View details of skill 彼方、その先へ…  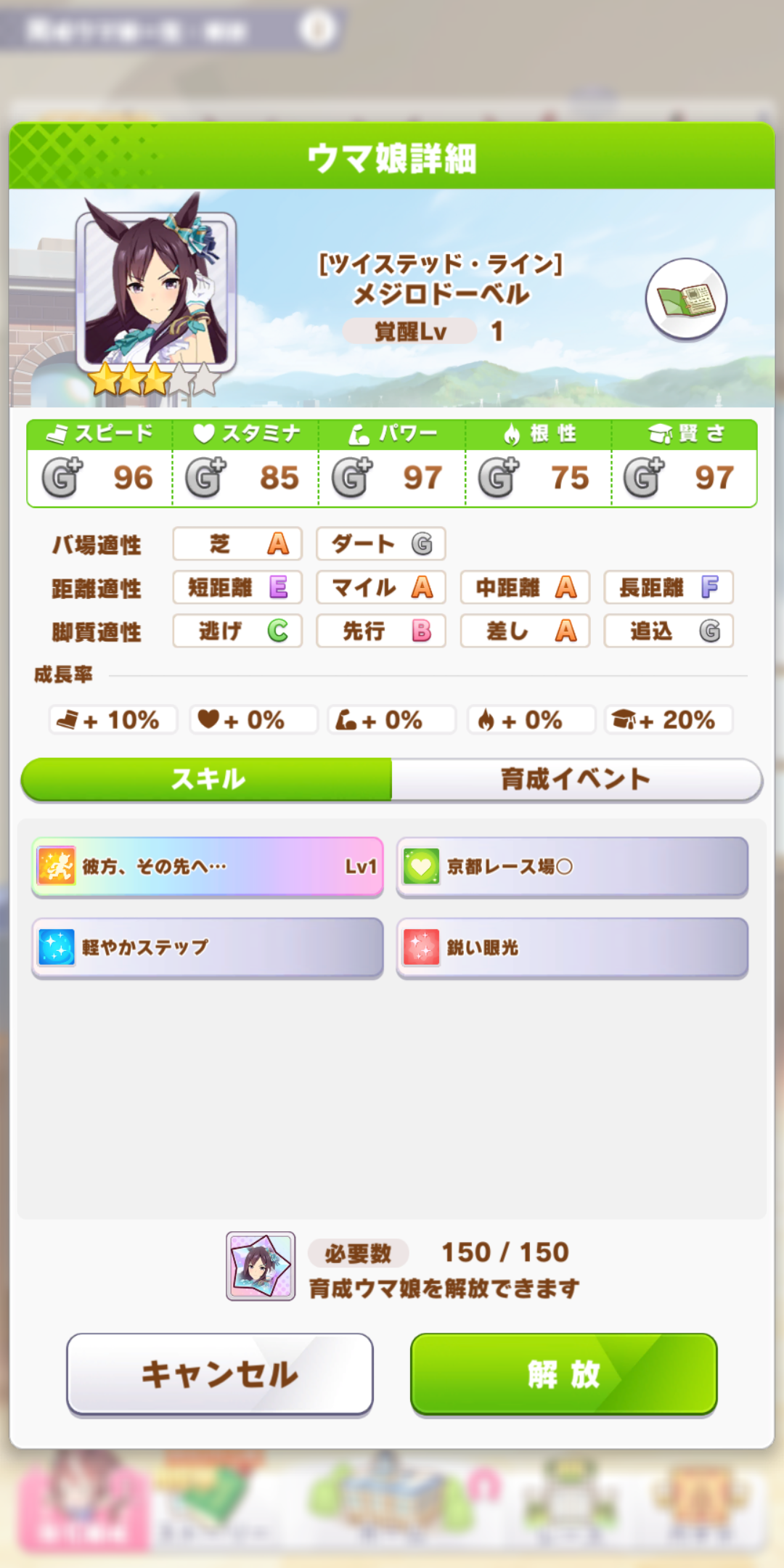(x=208, y=867)
